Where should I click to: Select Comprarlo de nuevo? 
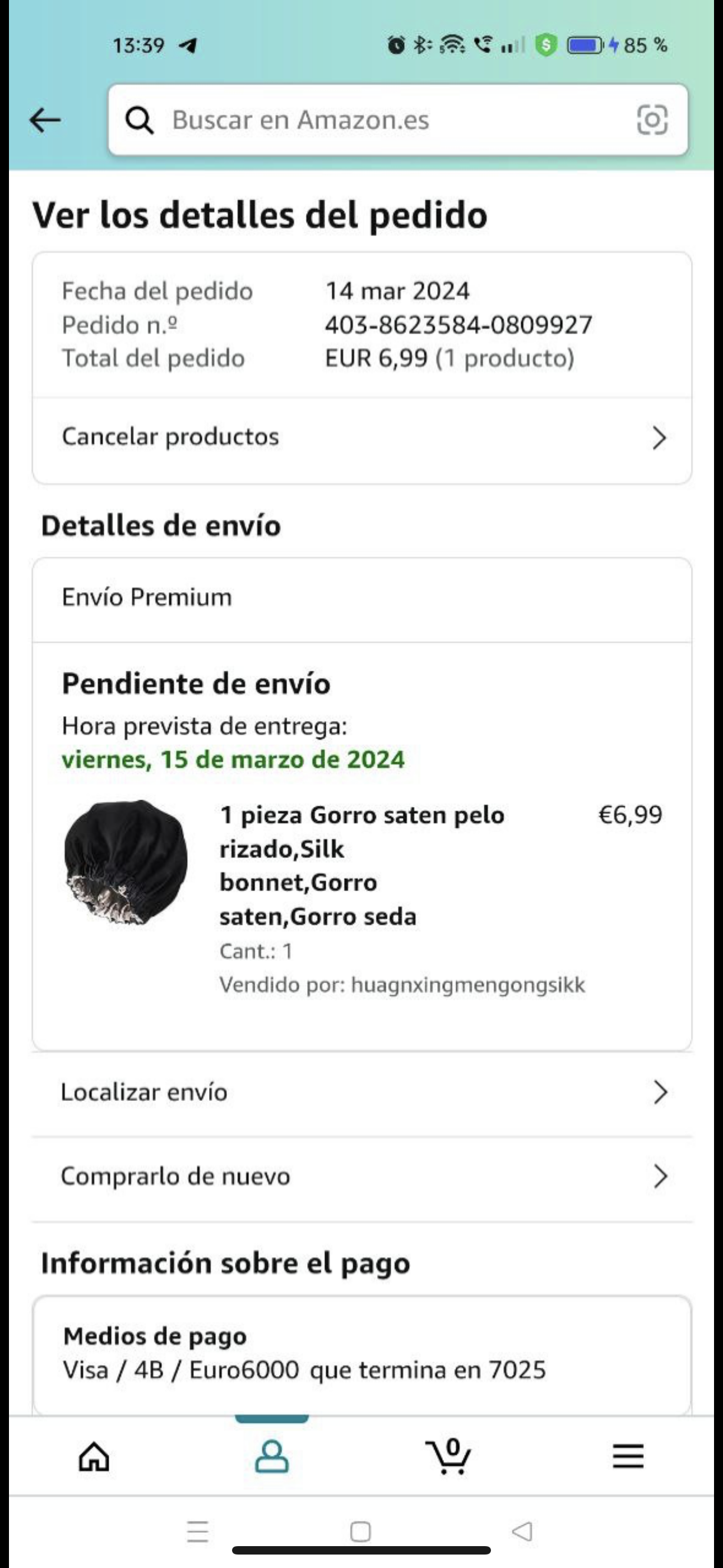(361, 1177)
